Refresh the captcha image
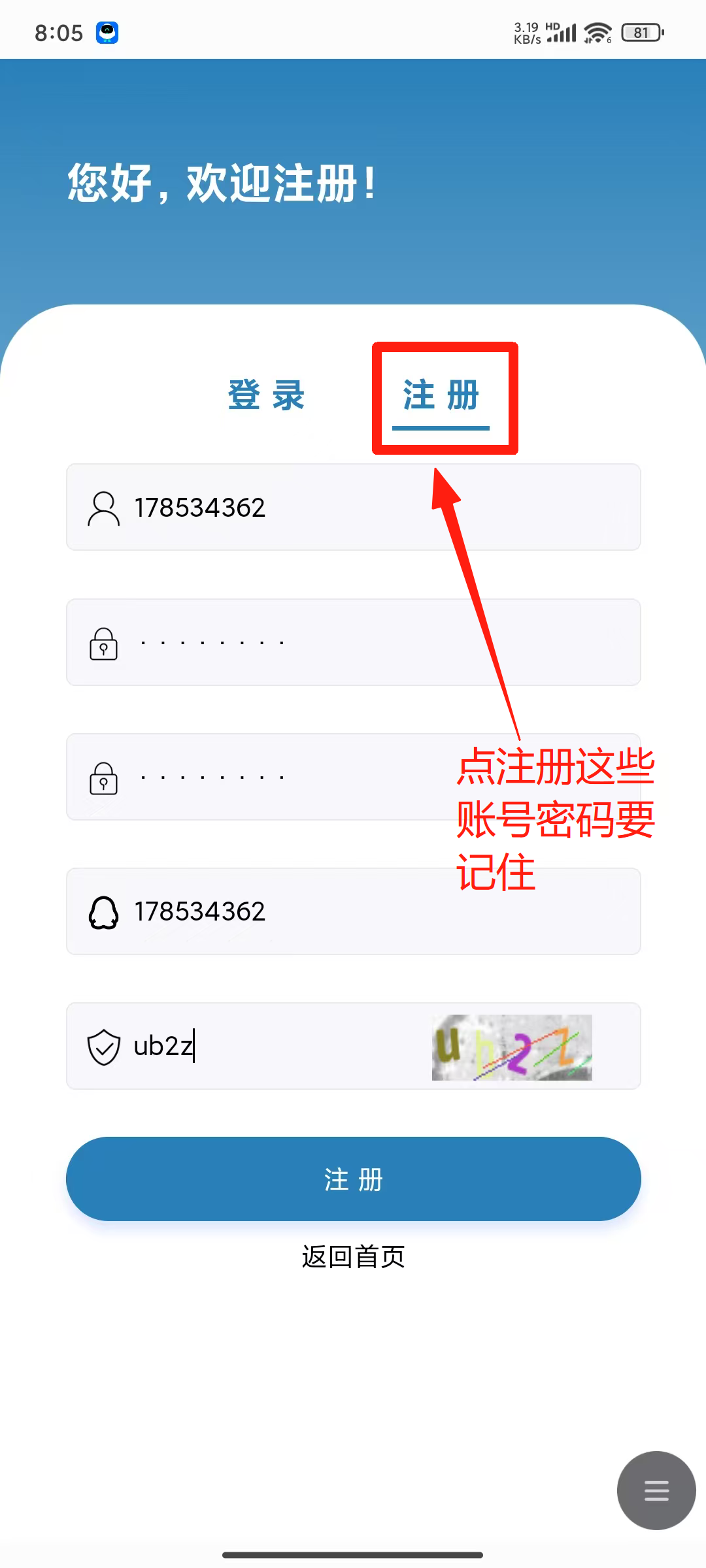The width and height of the screenshot is (706, 1568). click(512, 1047)
